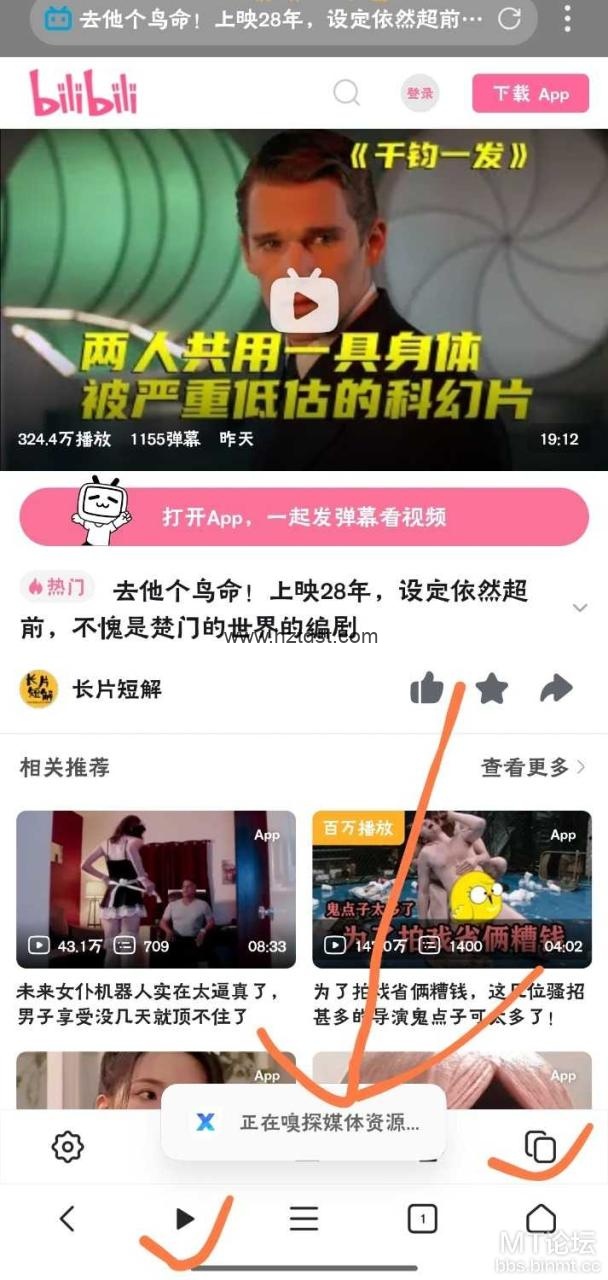Like the video with thumbs-up icon
Viewport: 608px width, 1280px height.
coord(427,688)
